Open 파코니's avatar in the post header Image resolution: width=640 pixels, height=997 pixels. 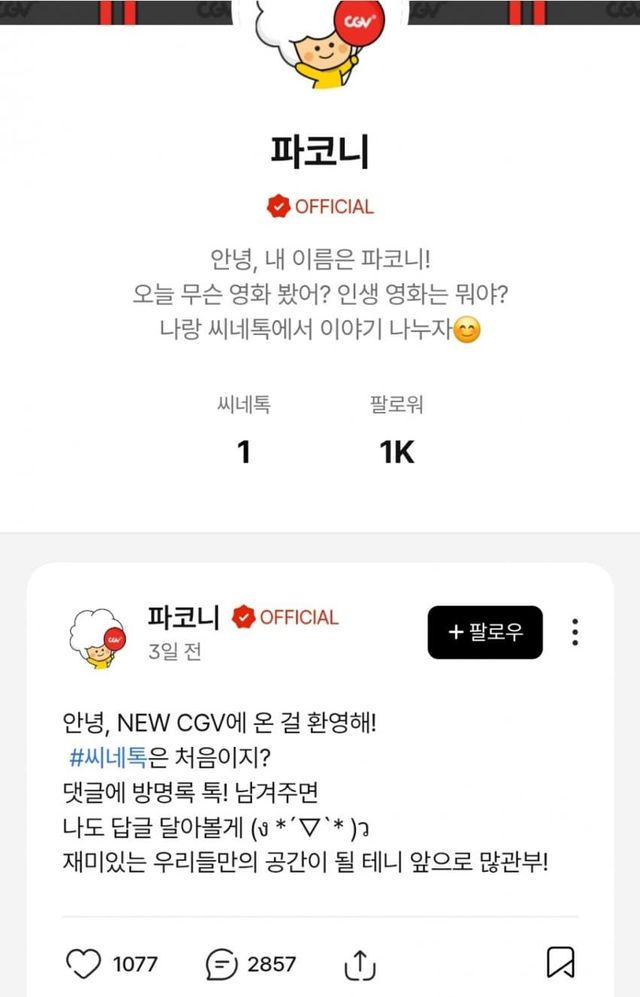pyautogui.click(x=96, y=636)
